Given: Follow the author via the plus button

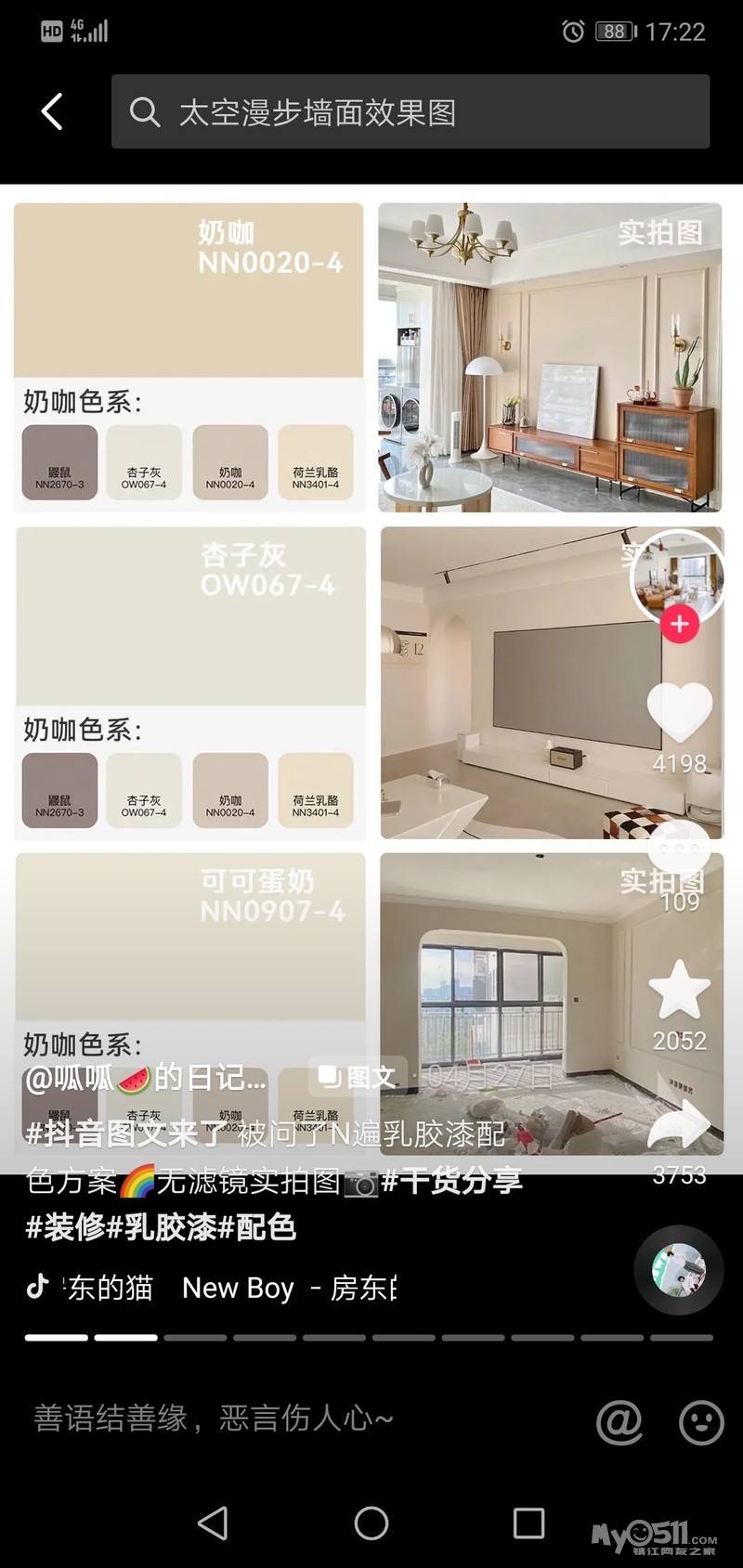Looking at the screenshot, I should click(x=679, y=624).
